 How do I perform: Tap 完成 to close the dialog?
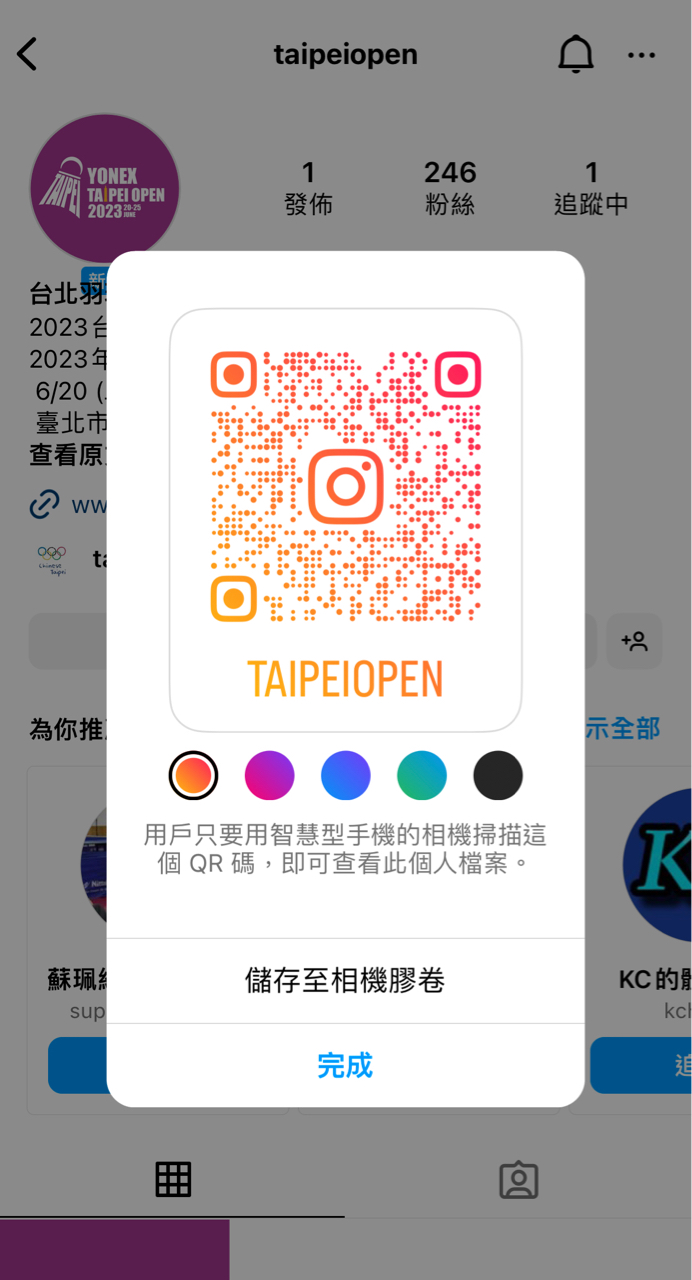(345, 1065)
